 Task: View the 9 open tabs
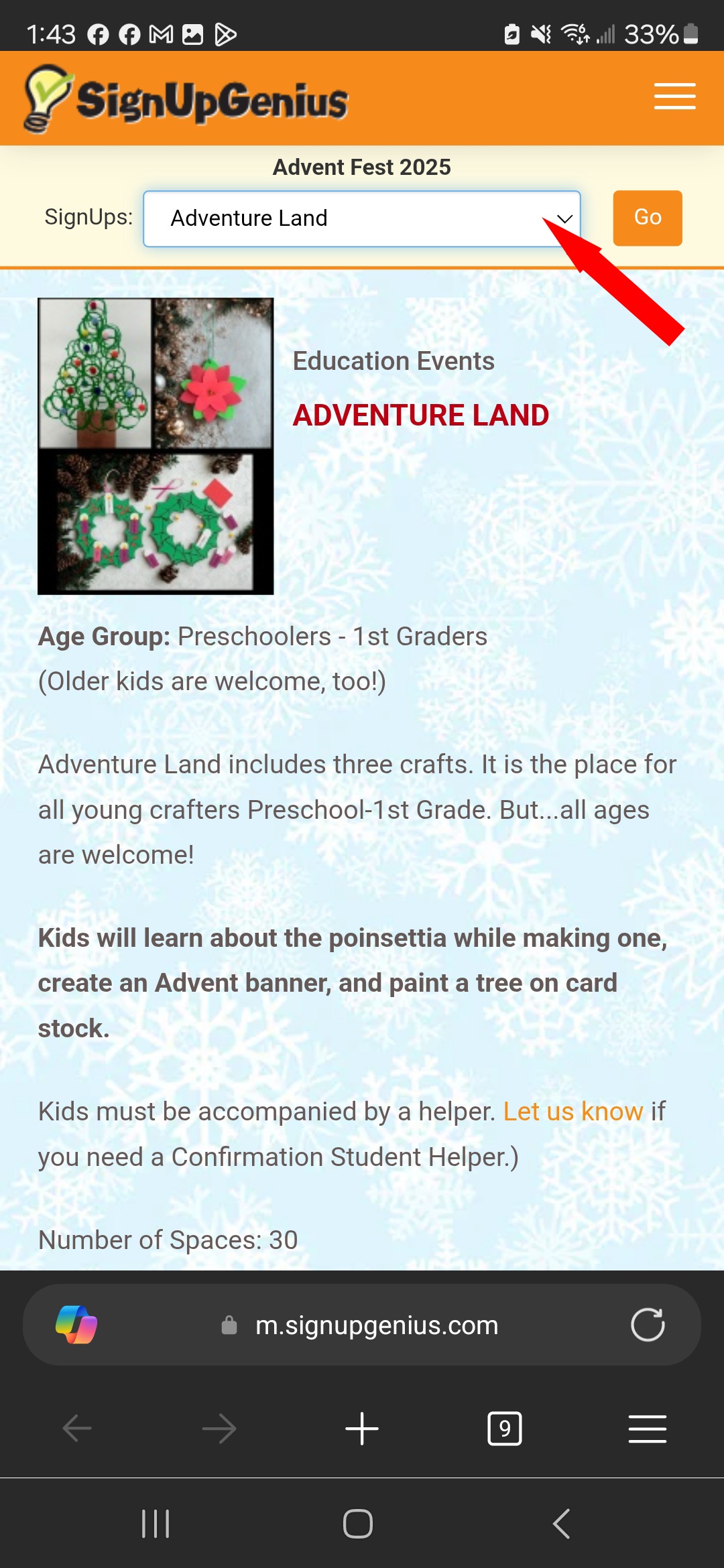pyautogui.click(x=504, y=1429)
